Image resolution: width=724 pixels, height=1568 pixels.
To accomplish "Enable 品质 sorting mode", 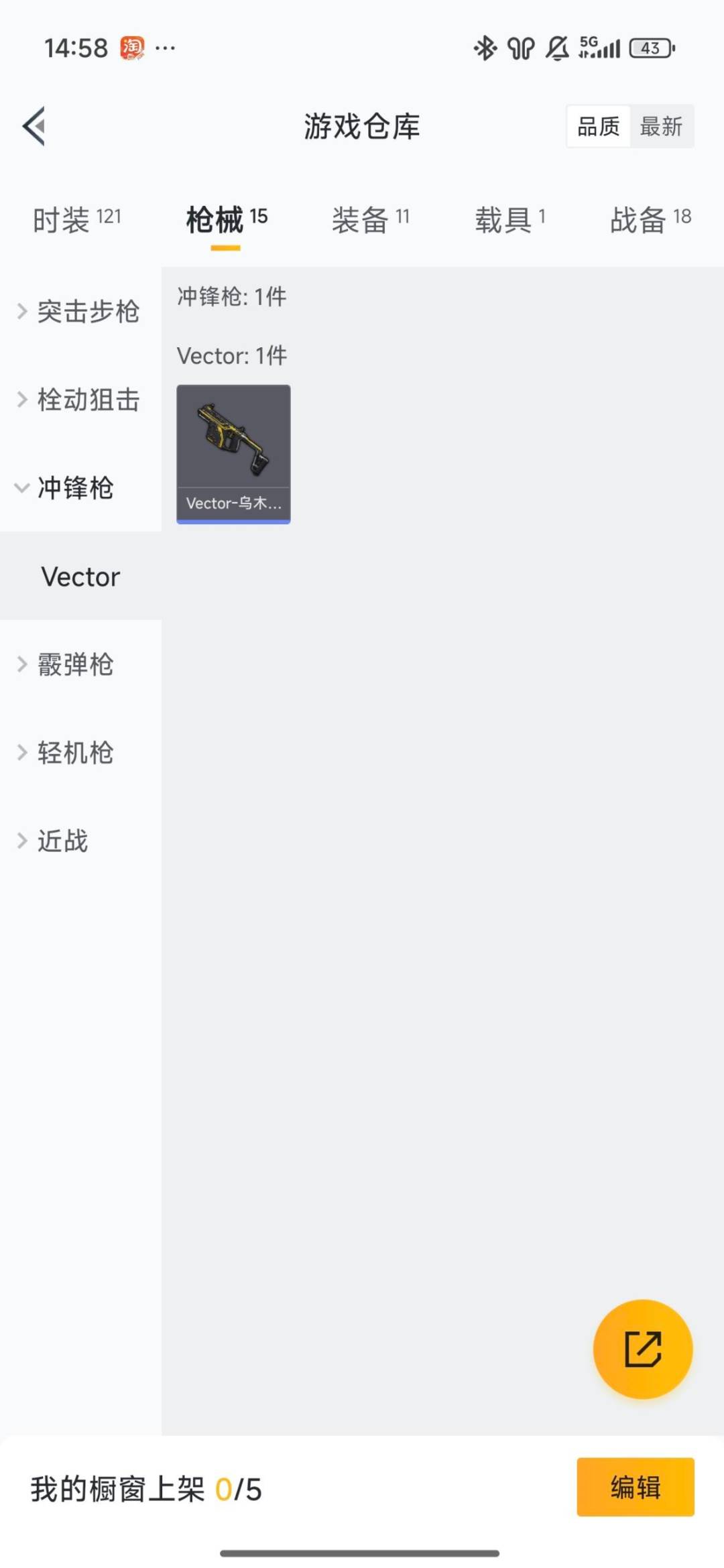I will tap(599, 127).
